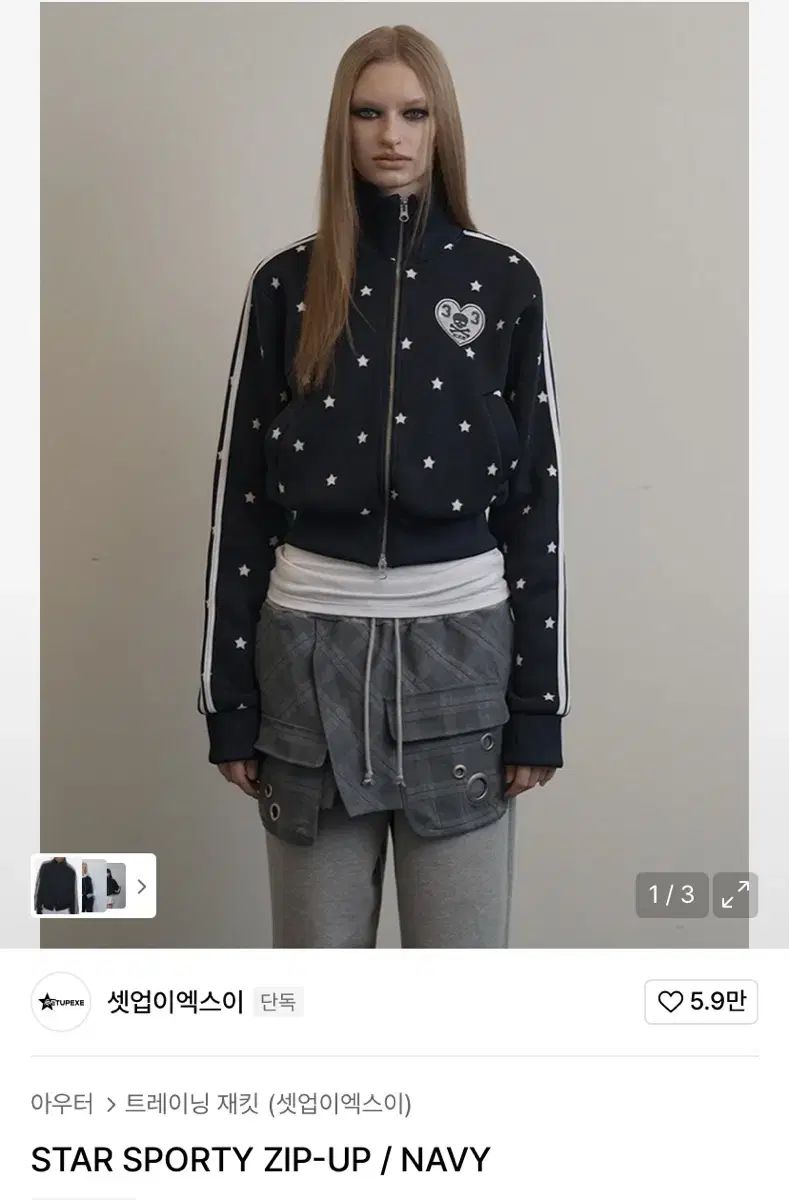Image resolution: width=789 pixels, height=1200 pixels.
Task: Open the product image thumbnail strip
Action: click(93, 886)
